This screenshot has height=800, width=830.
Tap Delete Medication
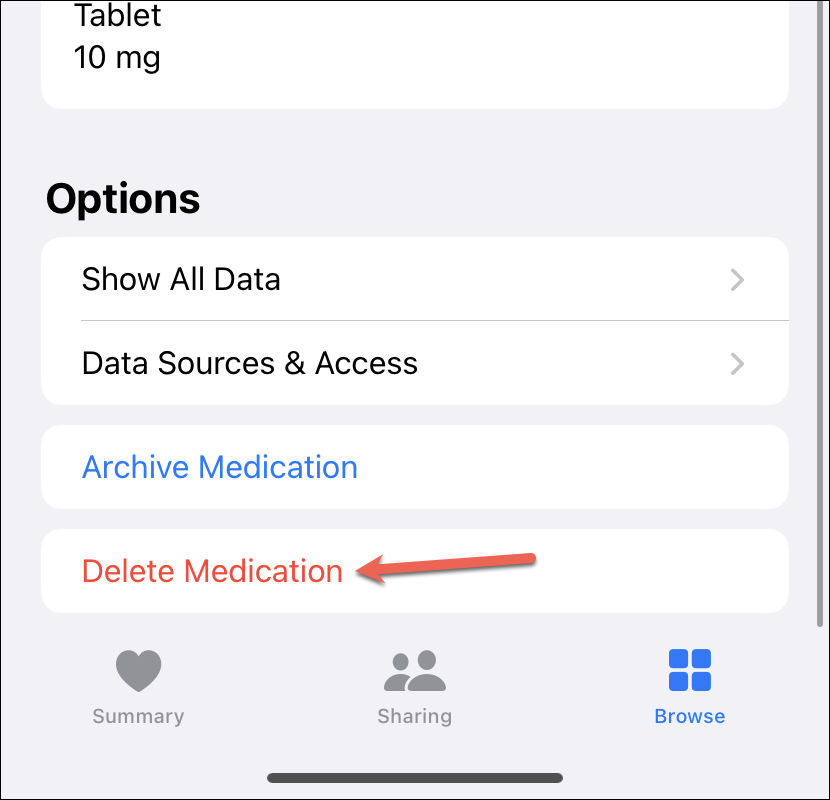(x=212, y=571)
